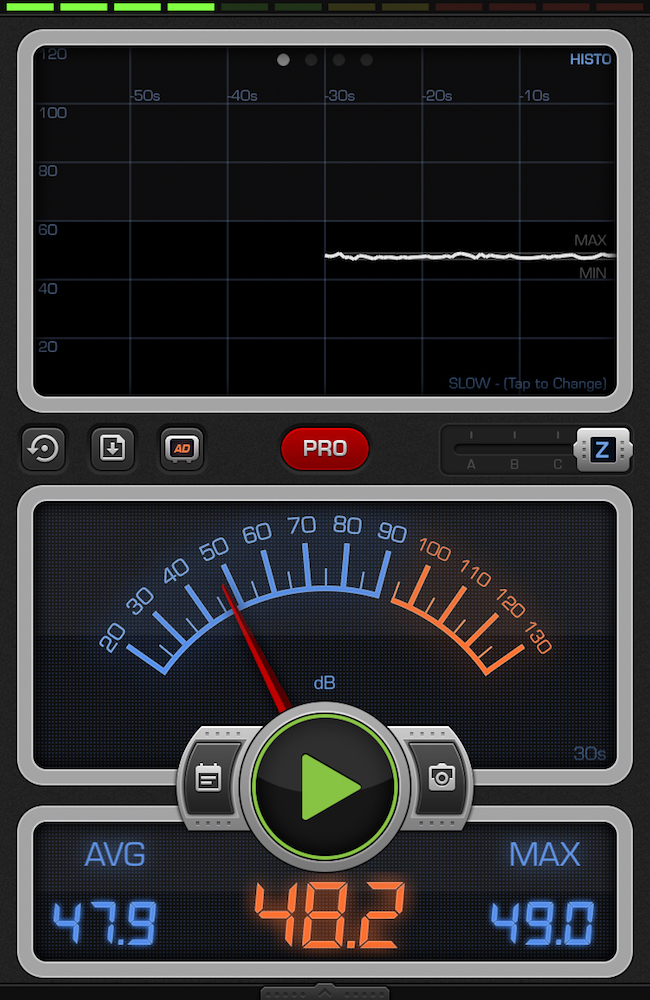Change the 30s time window

point(589,753)
